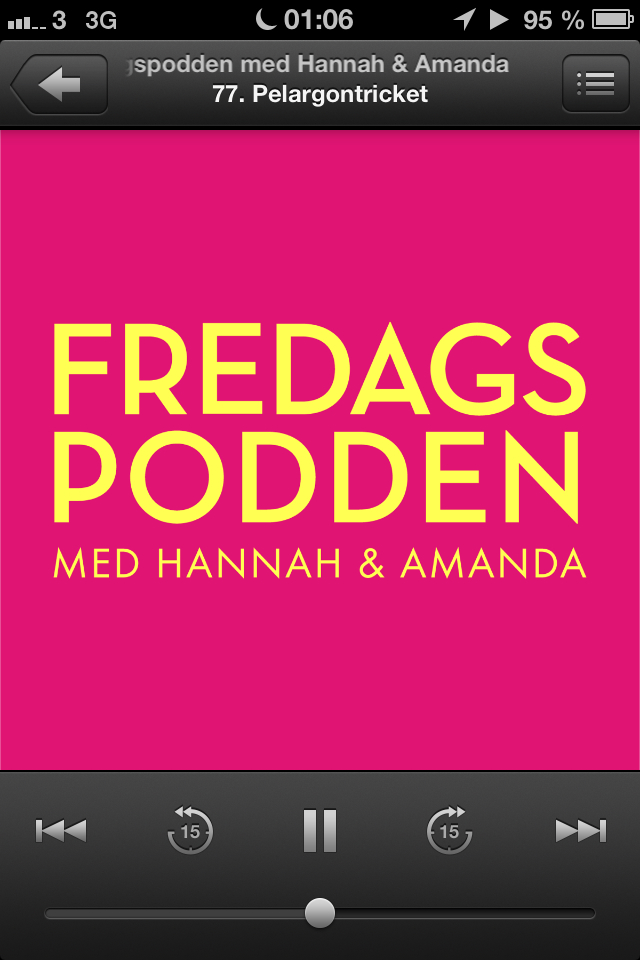Image resolution: width=640 pixels, height=960 pixels.
Task: Pause the podcast playback
Action: 320,830
